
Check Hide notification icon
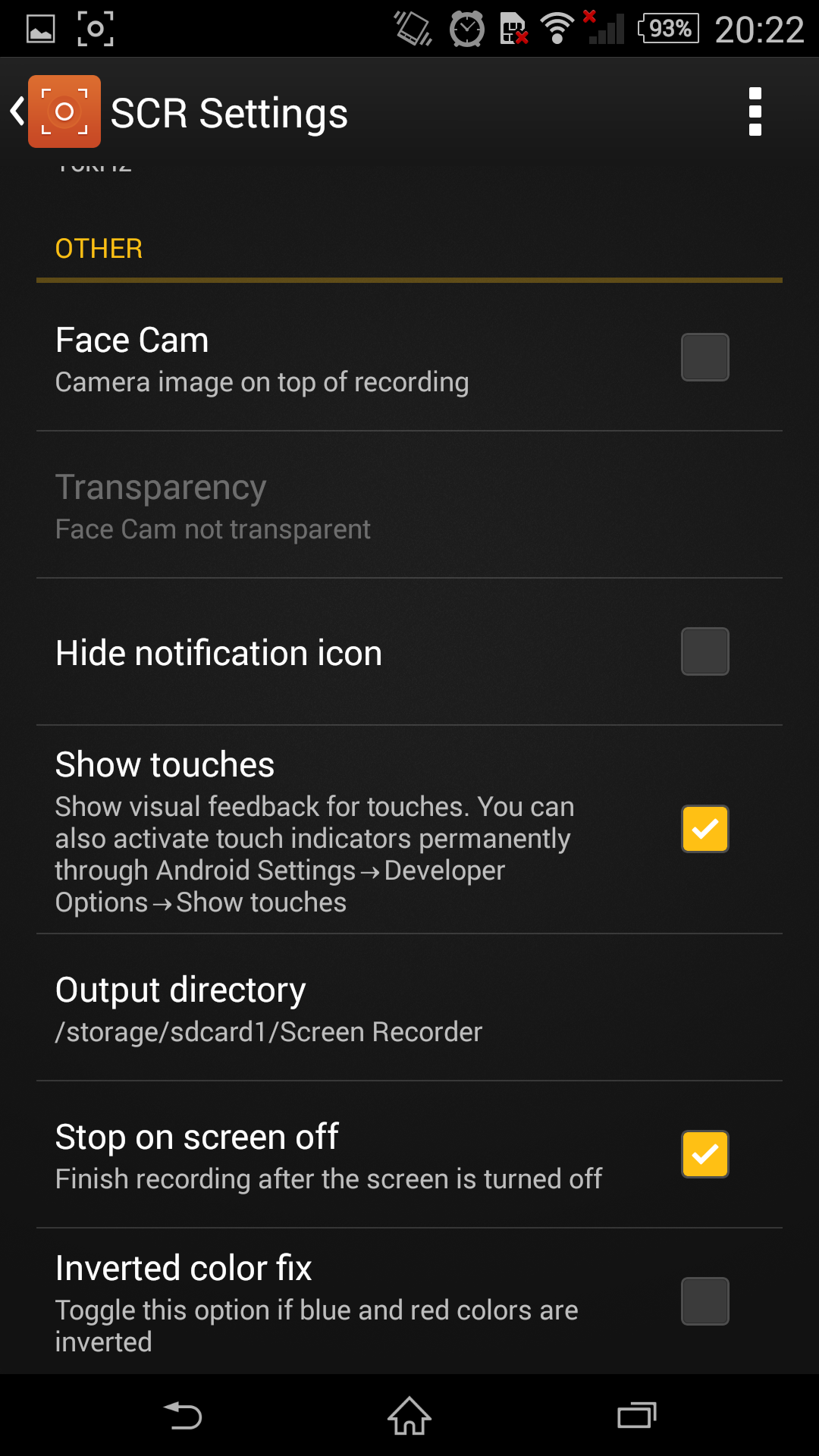704,651
